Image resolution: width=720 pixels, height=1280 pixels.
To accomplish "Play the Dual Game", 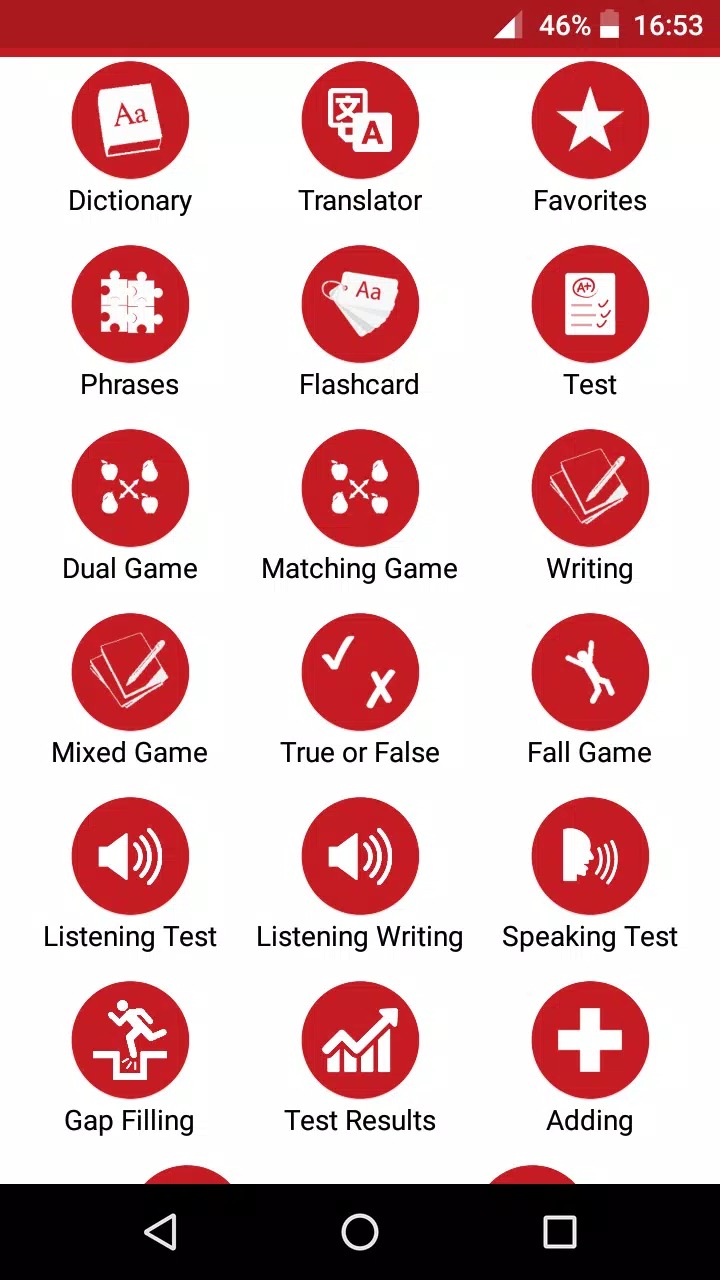I will [x=130, y=488].
